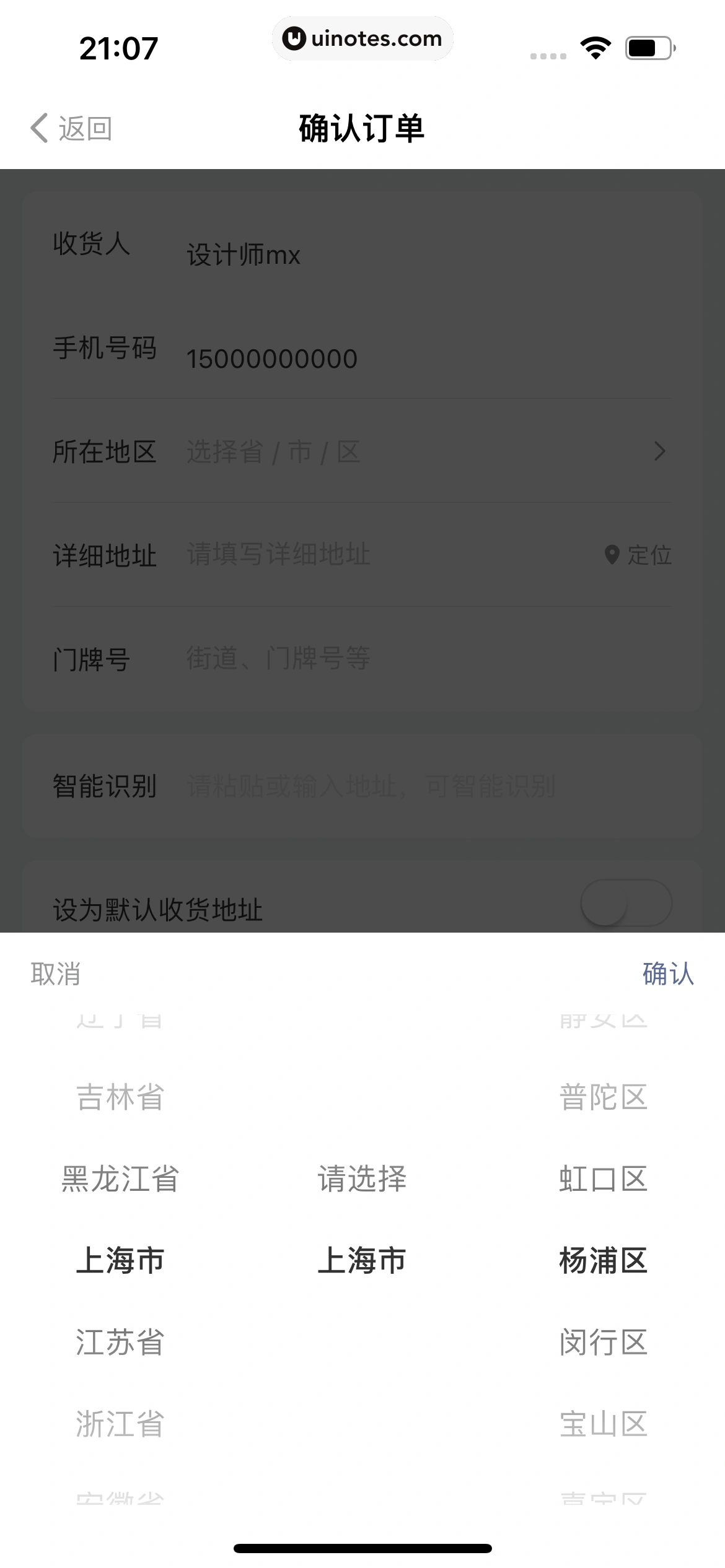725x1568 pixels.
Task: Choose 浙江省 in province column
Action: 120,1424
